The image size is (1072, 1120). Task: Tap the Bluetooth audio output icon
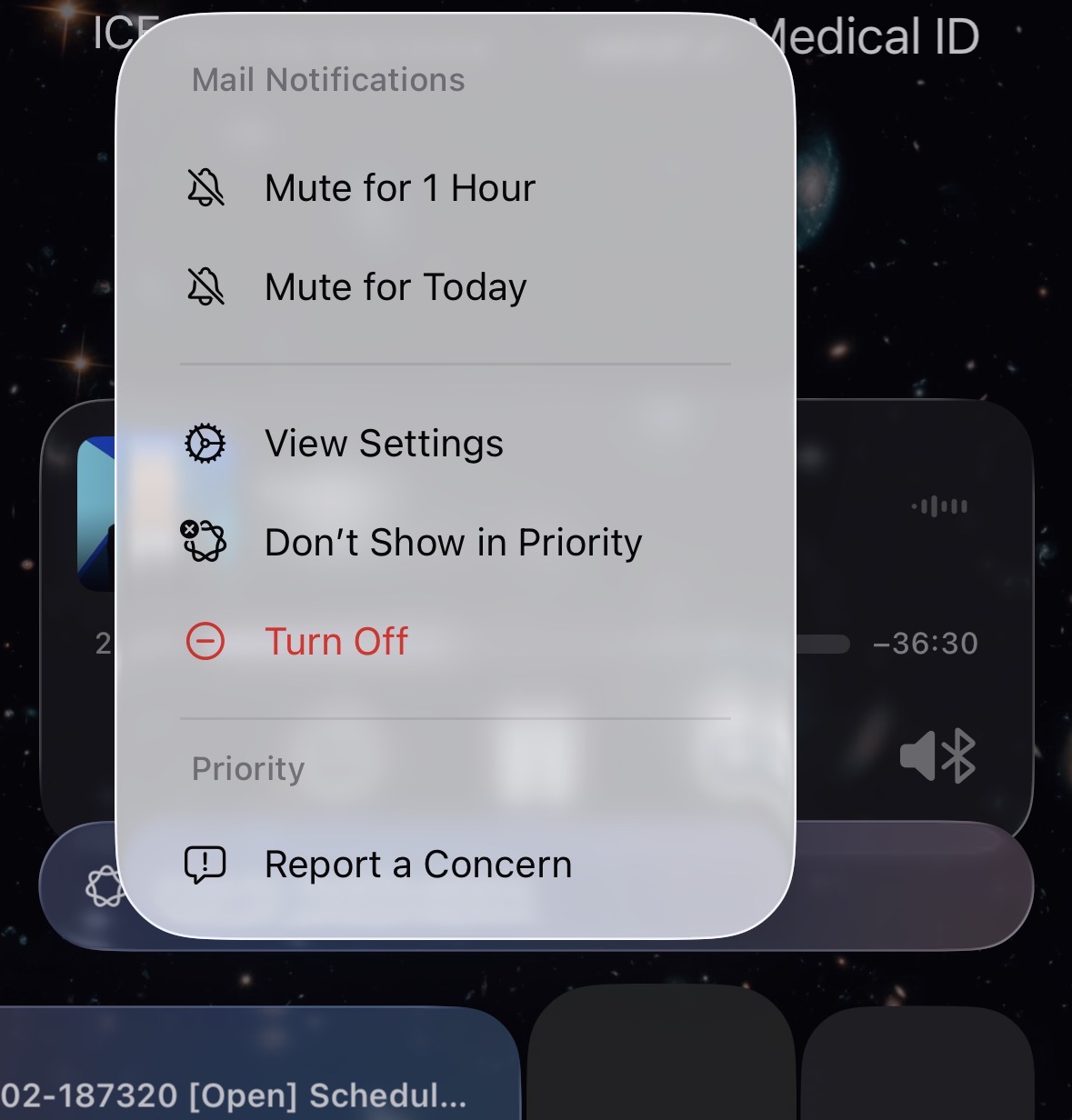pyautogui.click(x=938, y=756)
